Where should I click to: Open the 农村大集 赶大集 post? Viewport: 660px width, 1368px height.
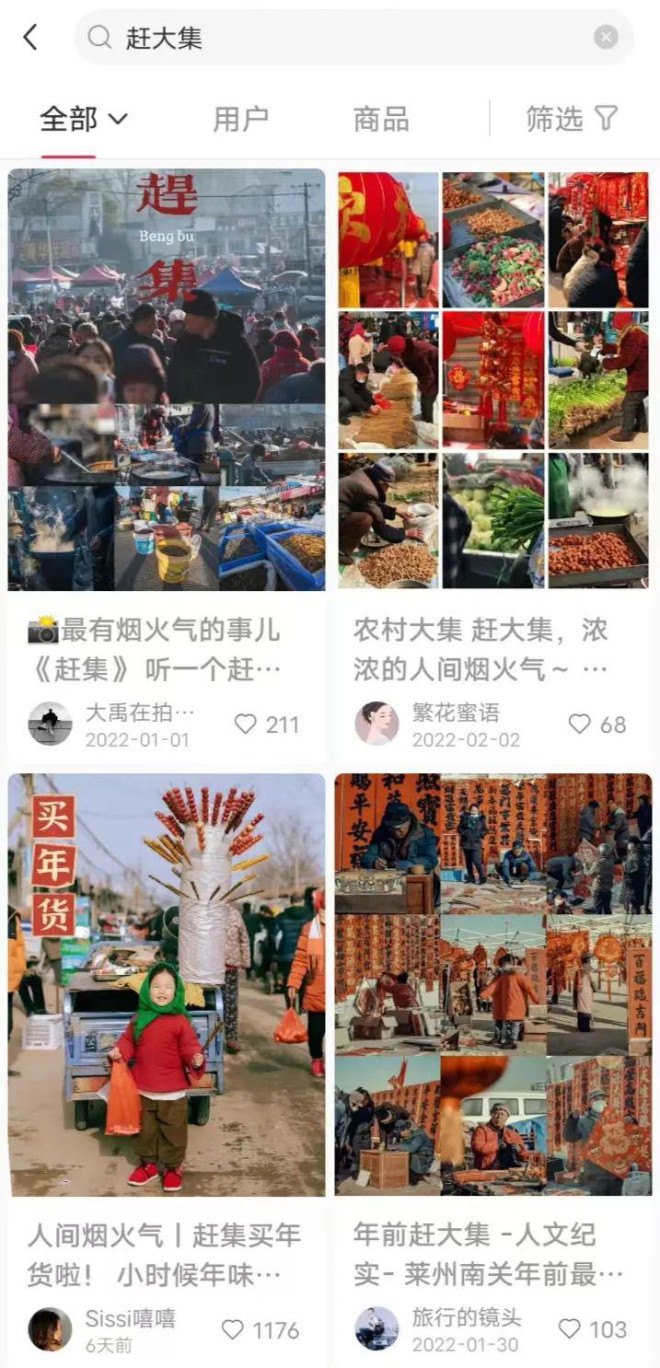(493, 380)
